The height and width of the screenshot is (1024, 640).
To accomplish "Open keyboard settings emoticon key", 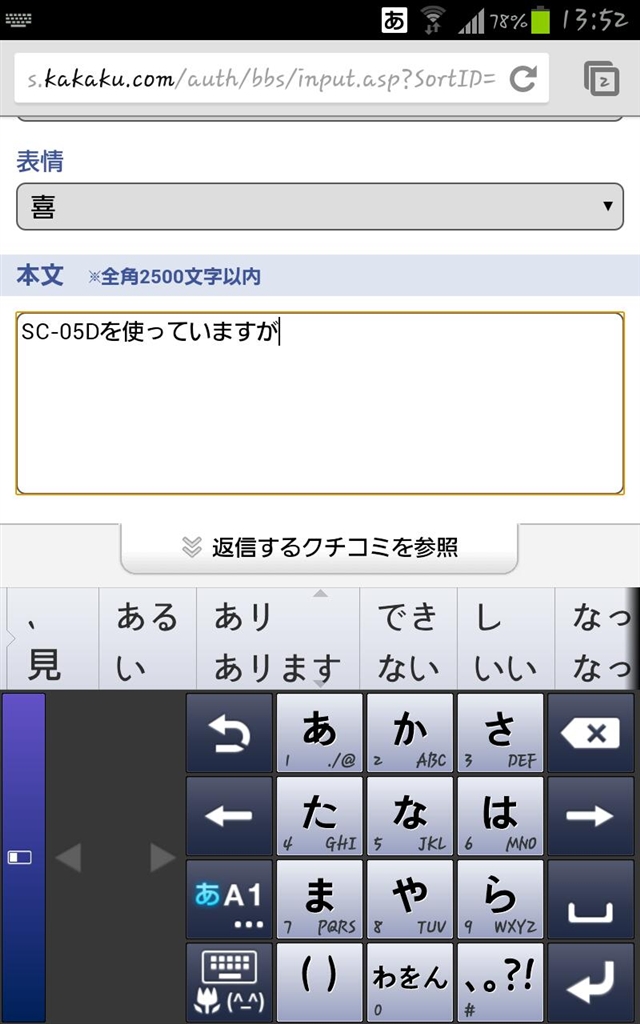I will [229, 983].
